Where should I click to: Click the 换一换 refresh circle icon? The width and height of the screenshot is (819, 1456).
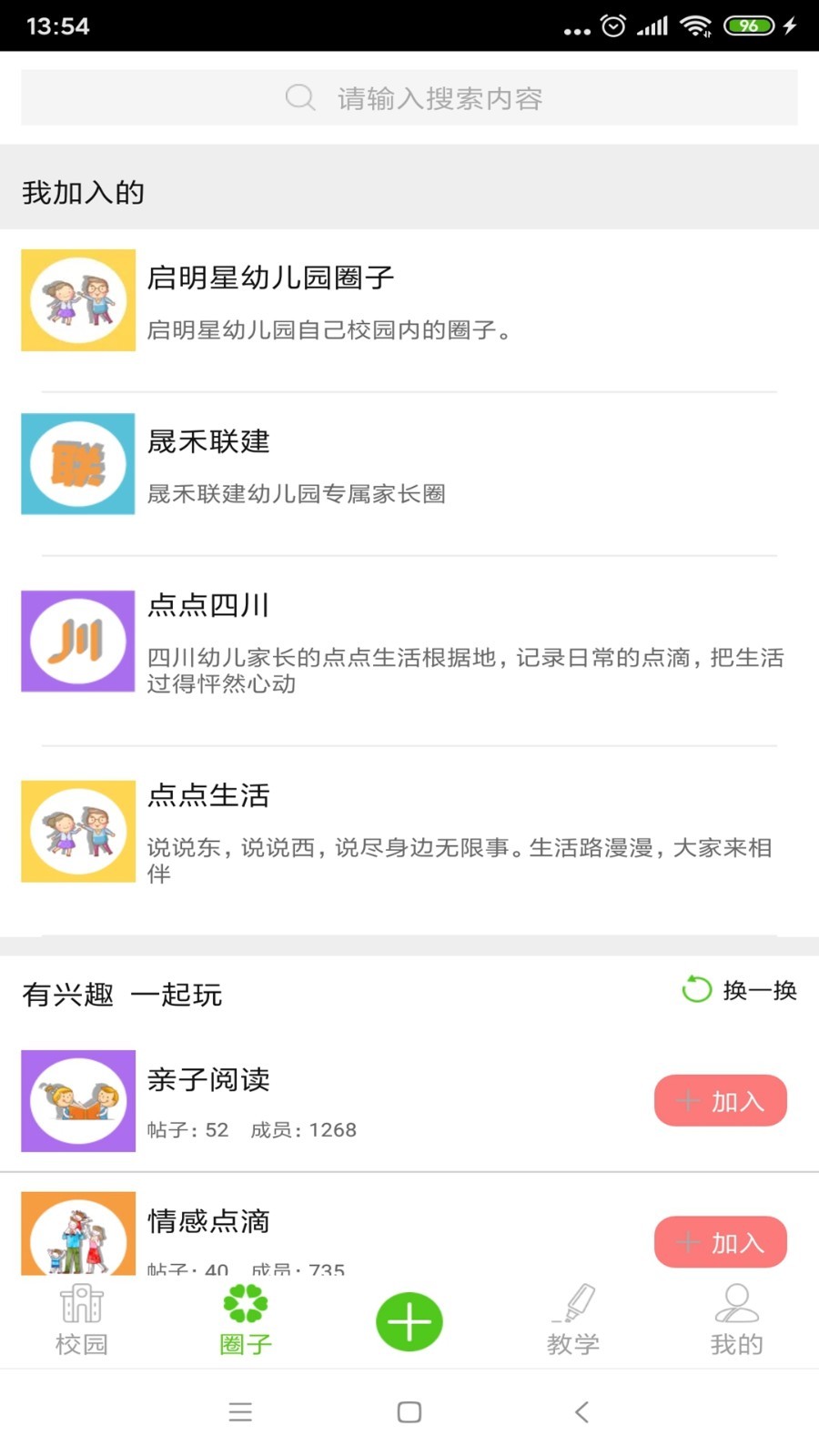tap(697, 990)
